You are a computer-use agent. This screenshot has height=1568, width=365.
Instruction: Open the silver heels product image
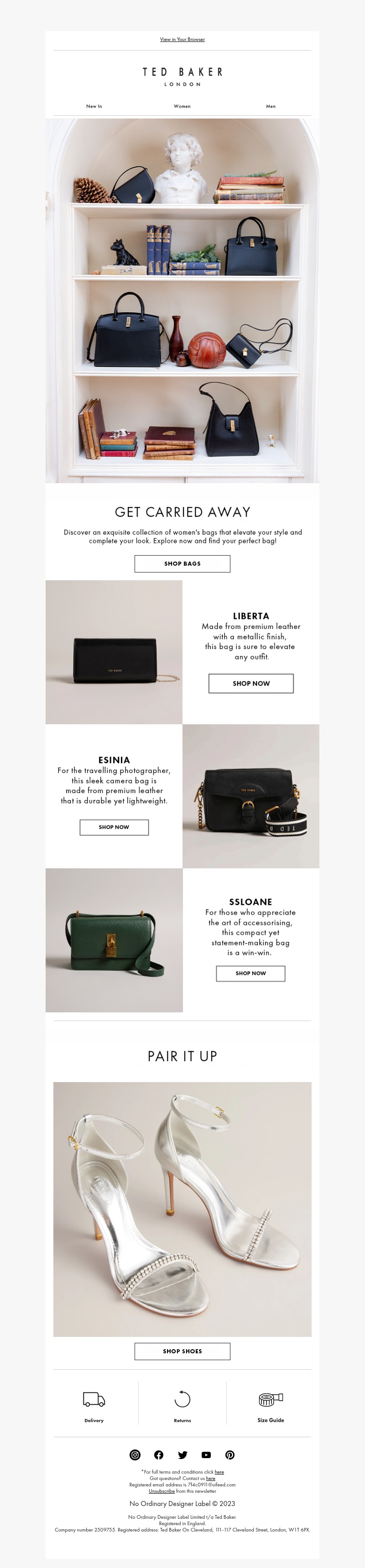pyautogui.click(x=182, y=1208)
